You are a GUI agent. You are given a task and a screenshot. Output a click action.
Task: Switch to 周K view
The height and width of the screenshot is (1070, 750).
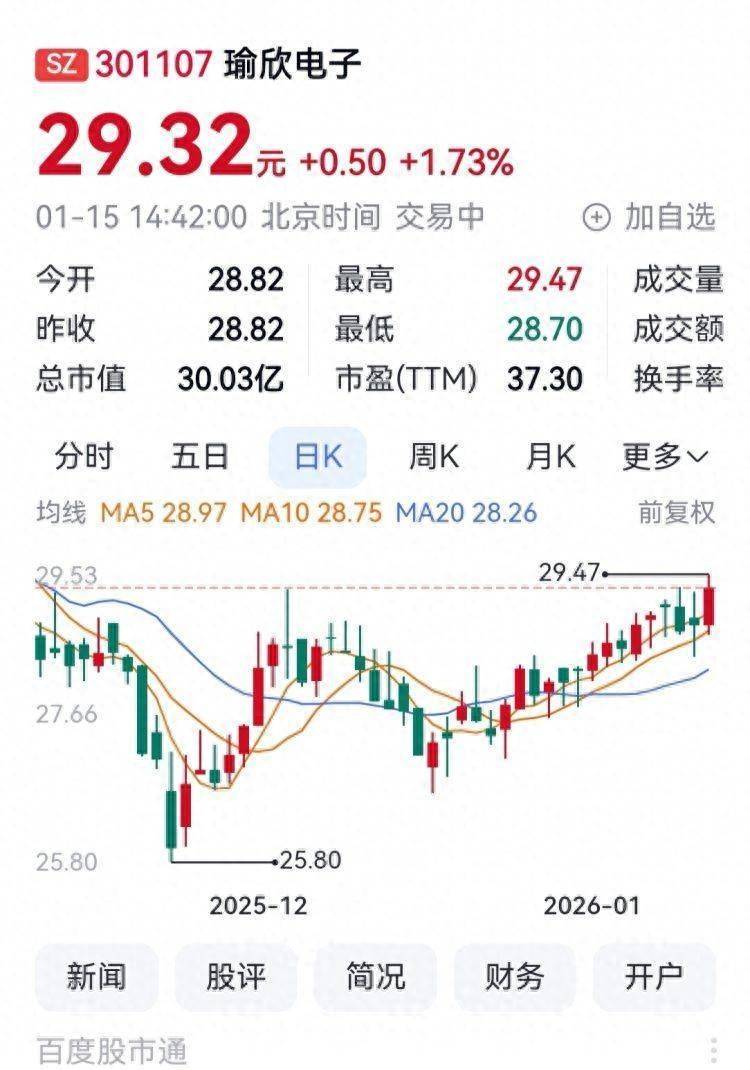point(434,457)
